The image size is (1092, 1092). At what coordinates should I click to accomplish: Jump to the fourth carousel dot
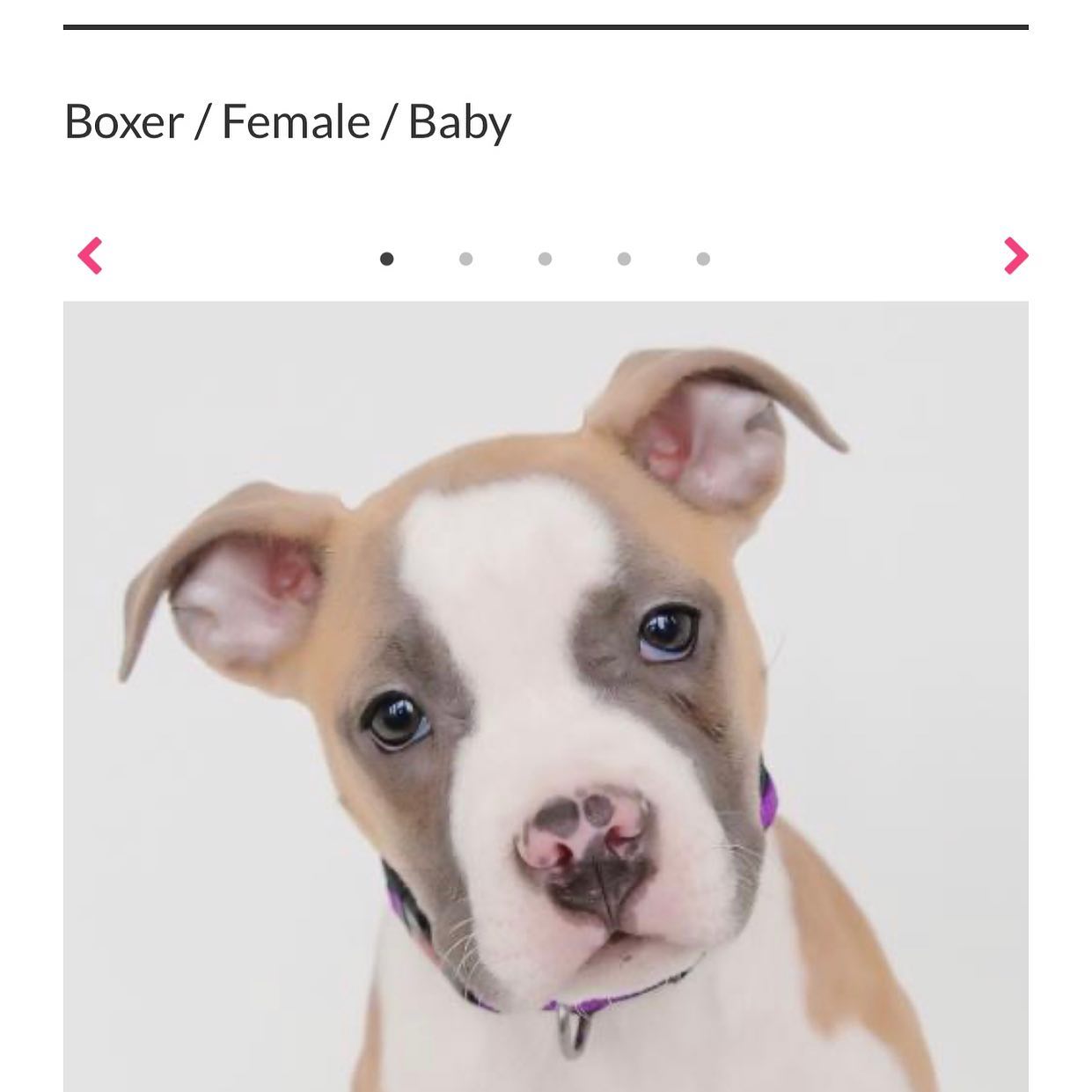624,259
